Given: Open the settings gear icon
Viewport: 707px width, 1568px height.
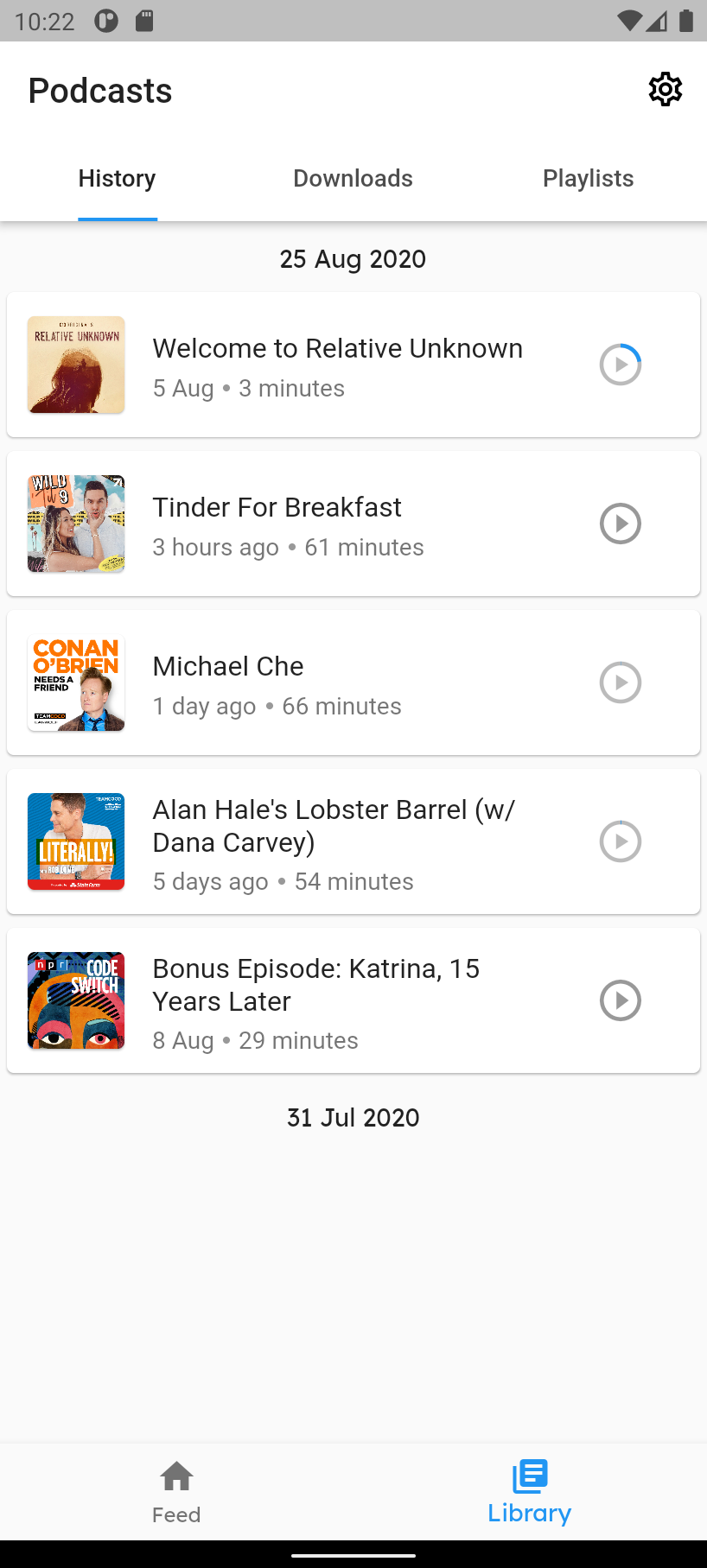Looking at the screenshot, I should 665,90.
